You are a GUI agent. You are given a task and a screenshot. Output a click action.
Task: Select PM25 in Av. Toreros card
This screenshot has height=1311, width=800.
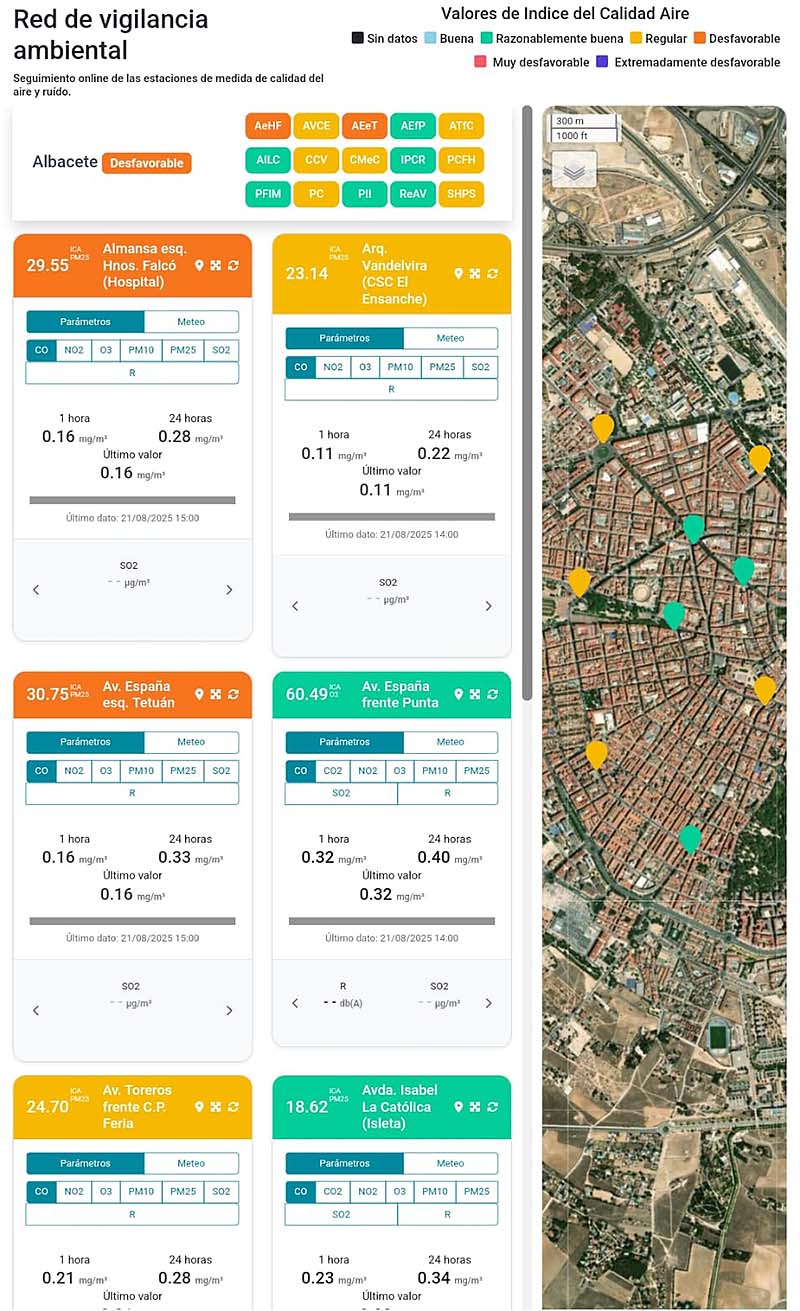183,1191
